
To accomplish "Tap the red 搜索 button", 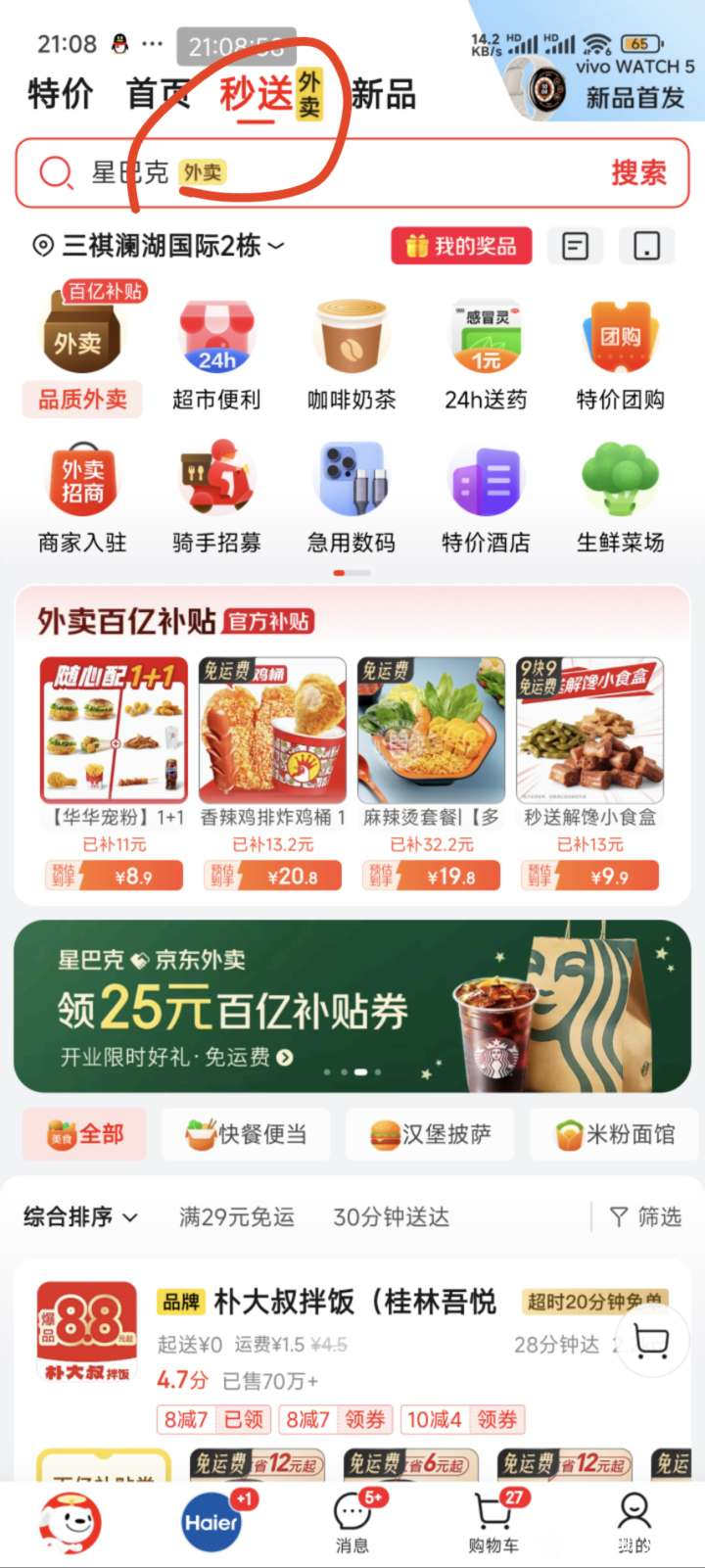I will 638,173.
